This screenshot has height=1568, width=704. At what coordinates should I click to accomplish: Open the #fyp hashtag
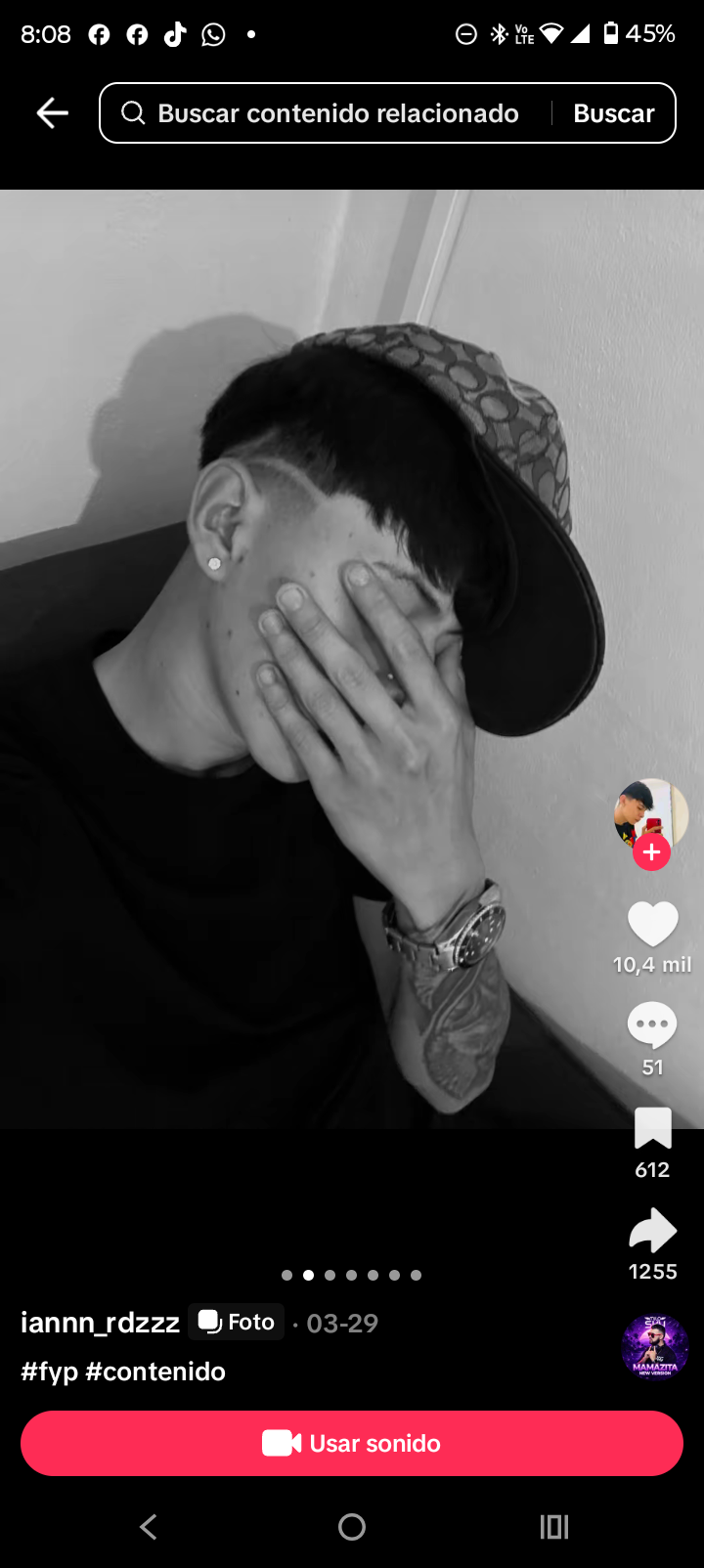point(49,1372)
